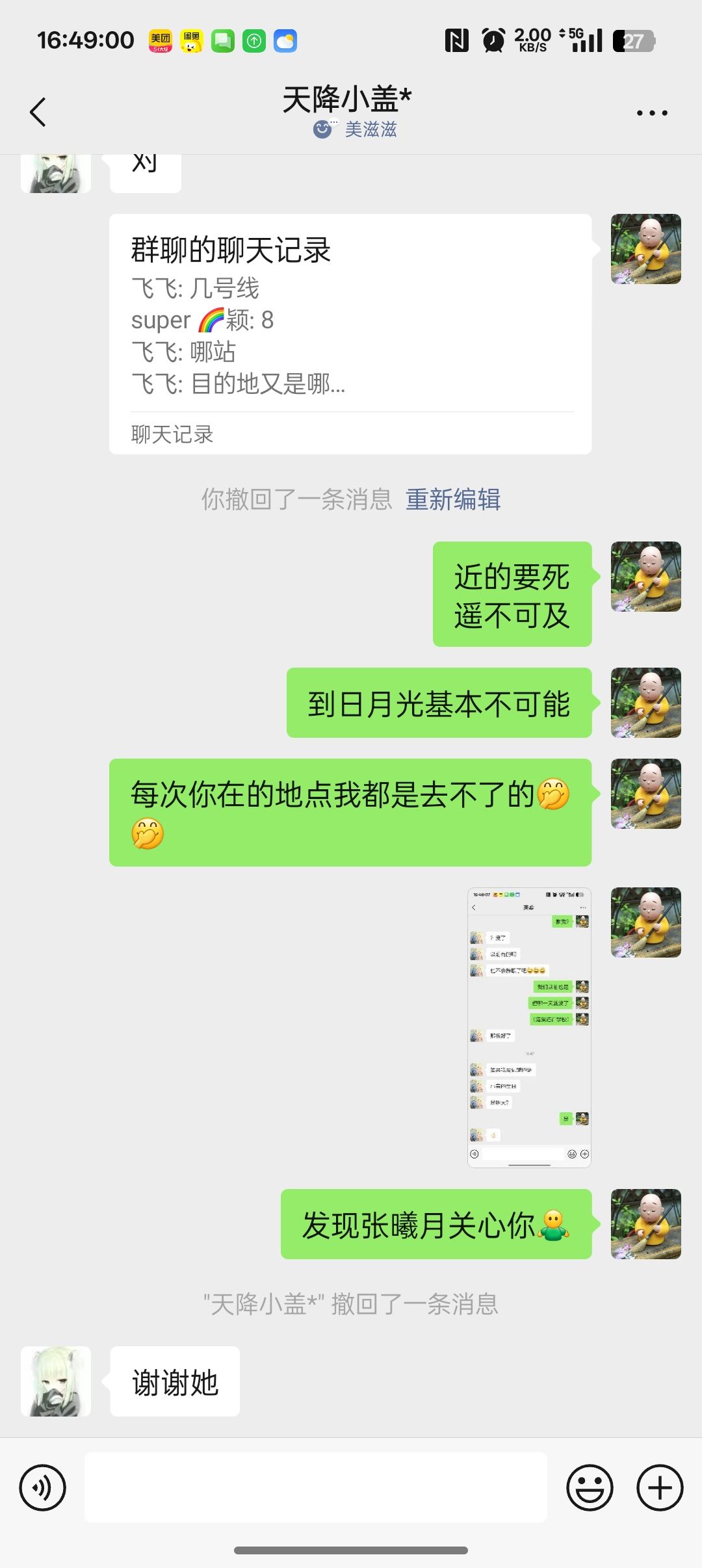Focus the message text field

click(316, 1487)
